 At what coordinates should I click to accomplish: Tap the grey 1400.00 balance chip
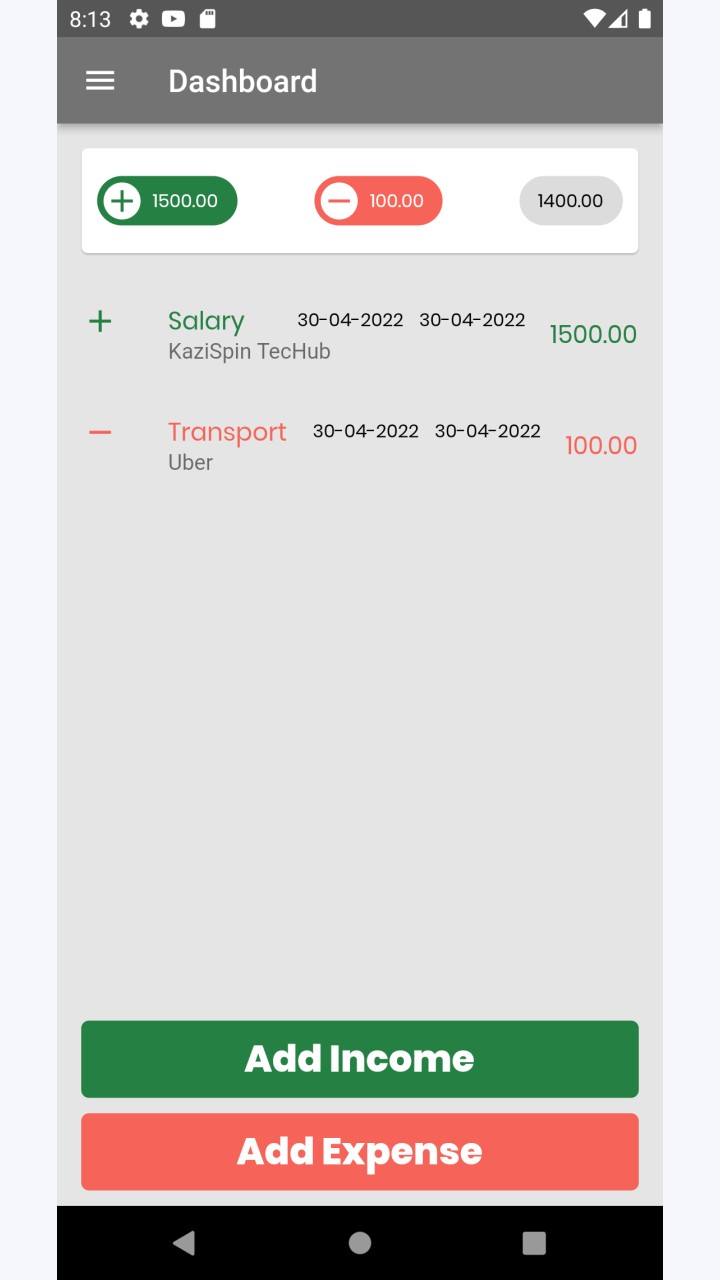click(x=571, y=201)
